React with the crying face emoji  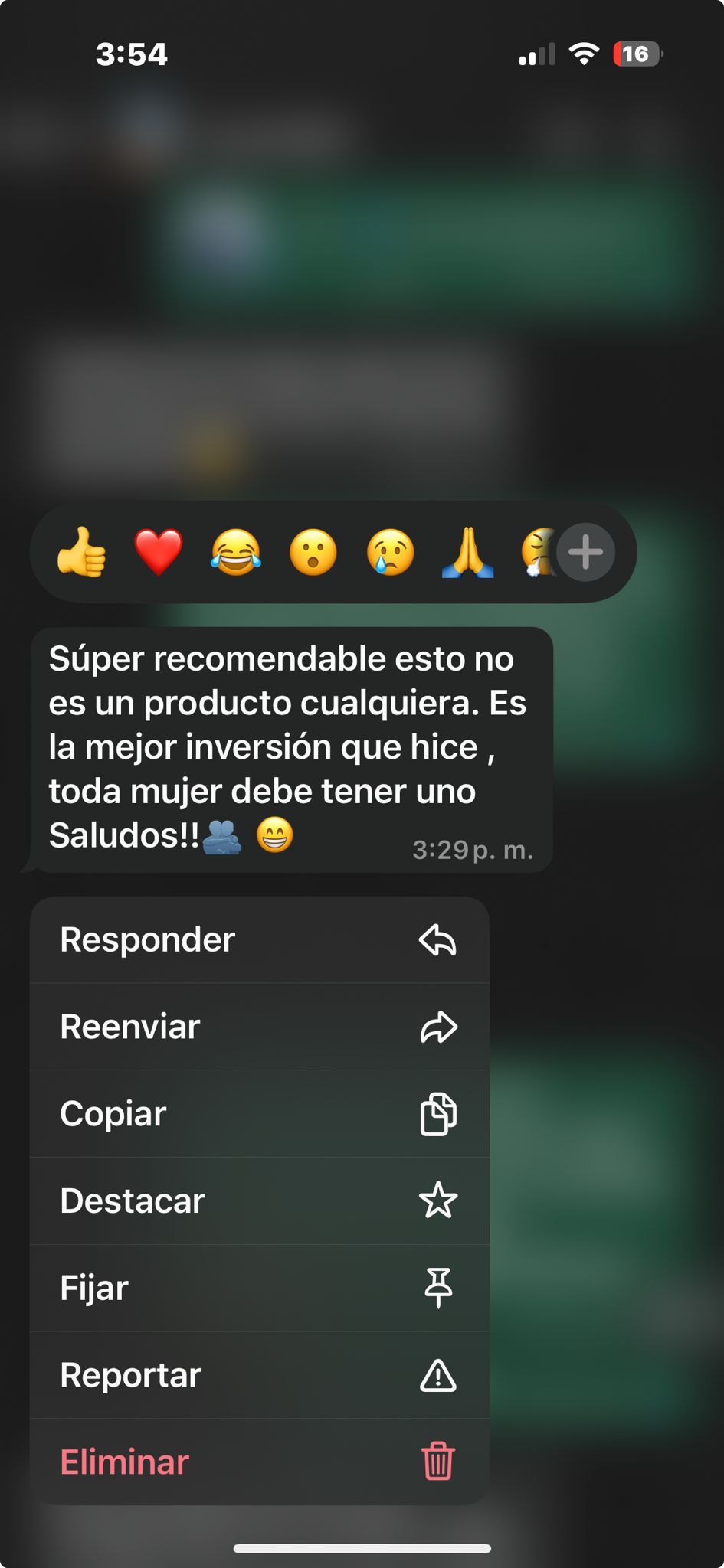(x=391, y=552)
